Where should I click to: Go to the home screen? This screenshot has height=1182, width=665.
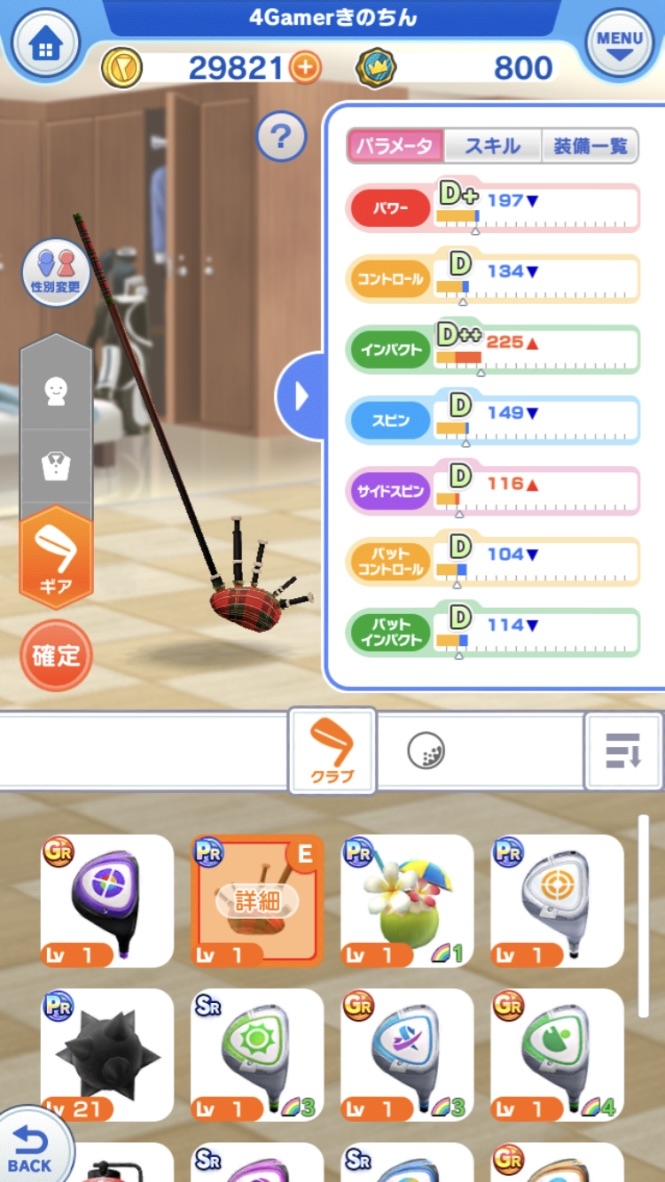(x=46, y=44)
